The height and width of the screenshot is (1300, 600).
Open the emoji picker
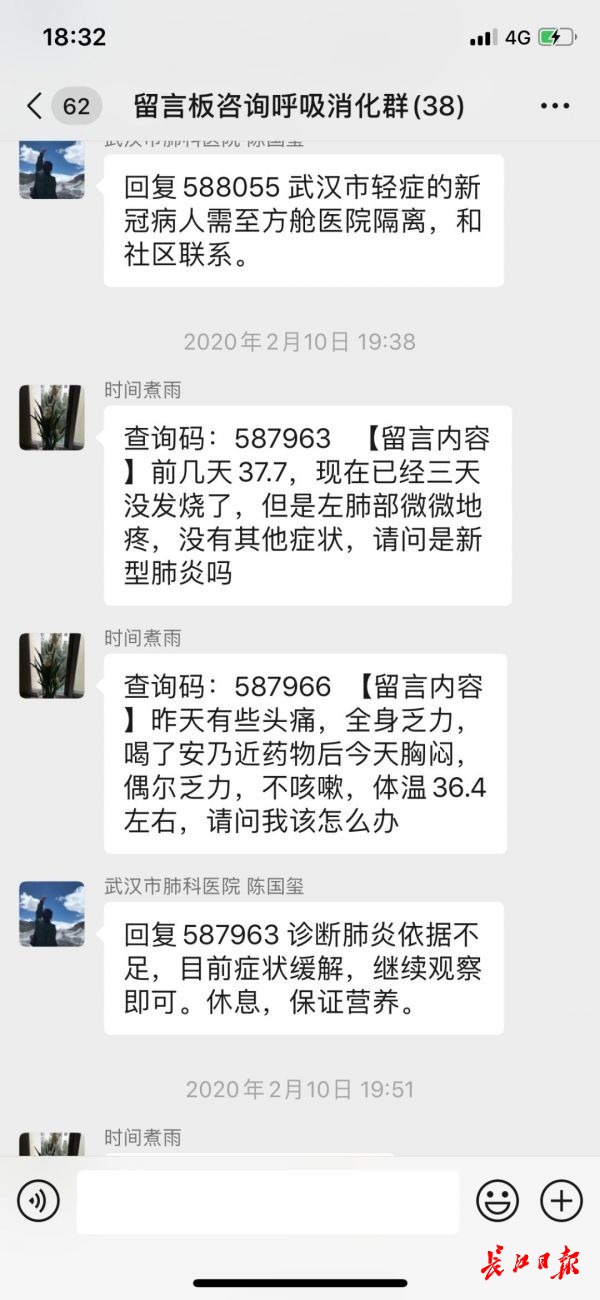(x=497, y=1200)
